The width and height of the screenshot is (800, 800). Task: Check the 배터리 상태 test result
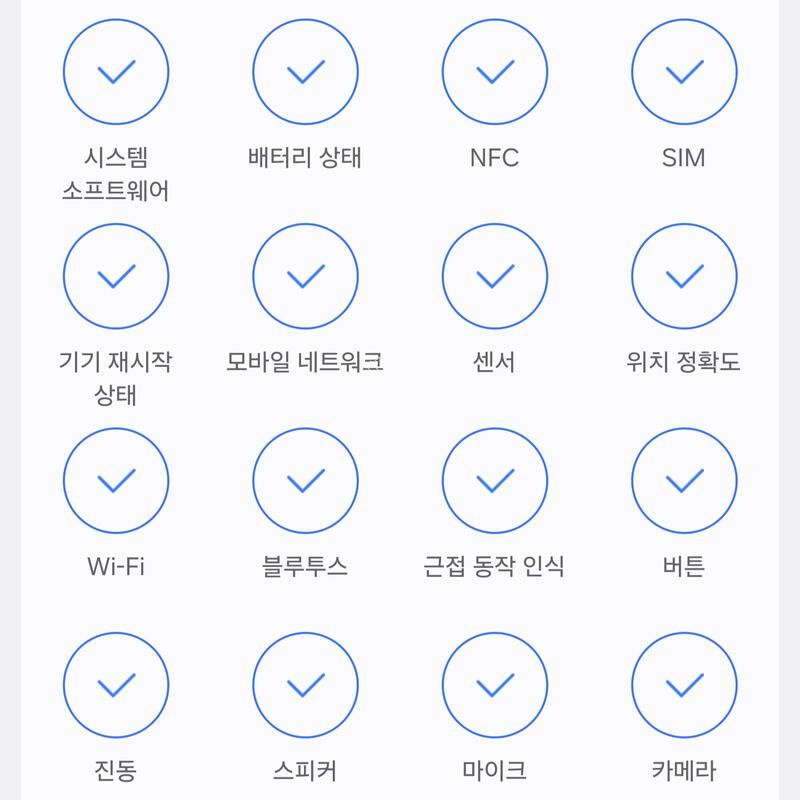click(x=305, y=72)
